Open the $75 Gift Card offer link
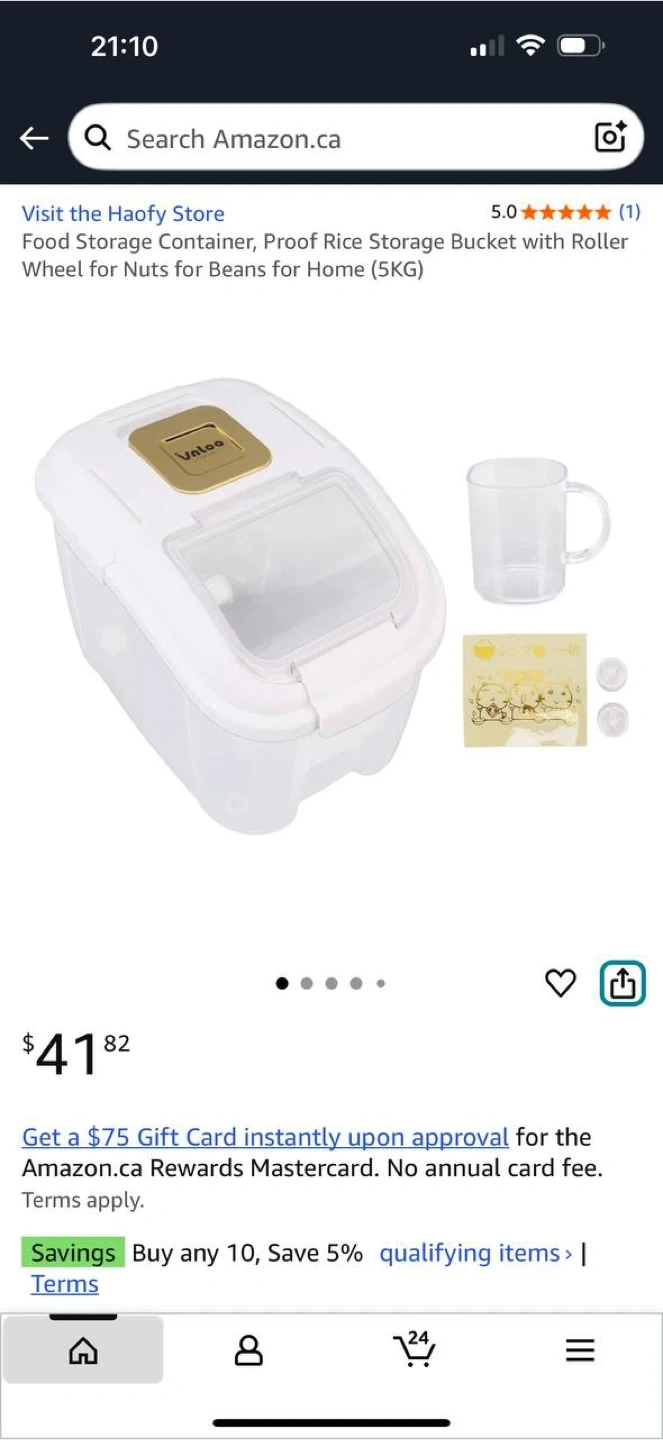This screenshot has height=1440, width=663. coord(265,1137)
